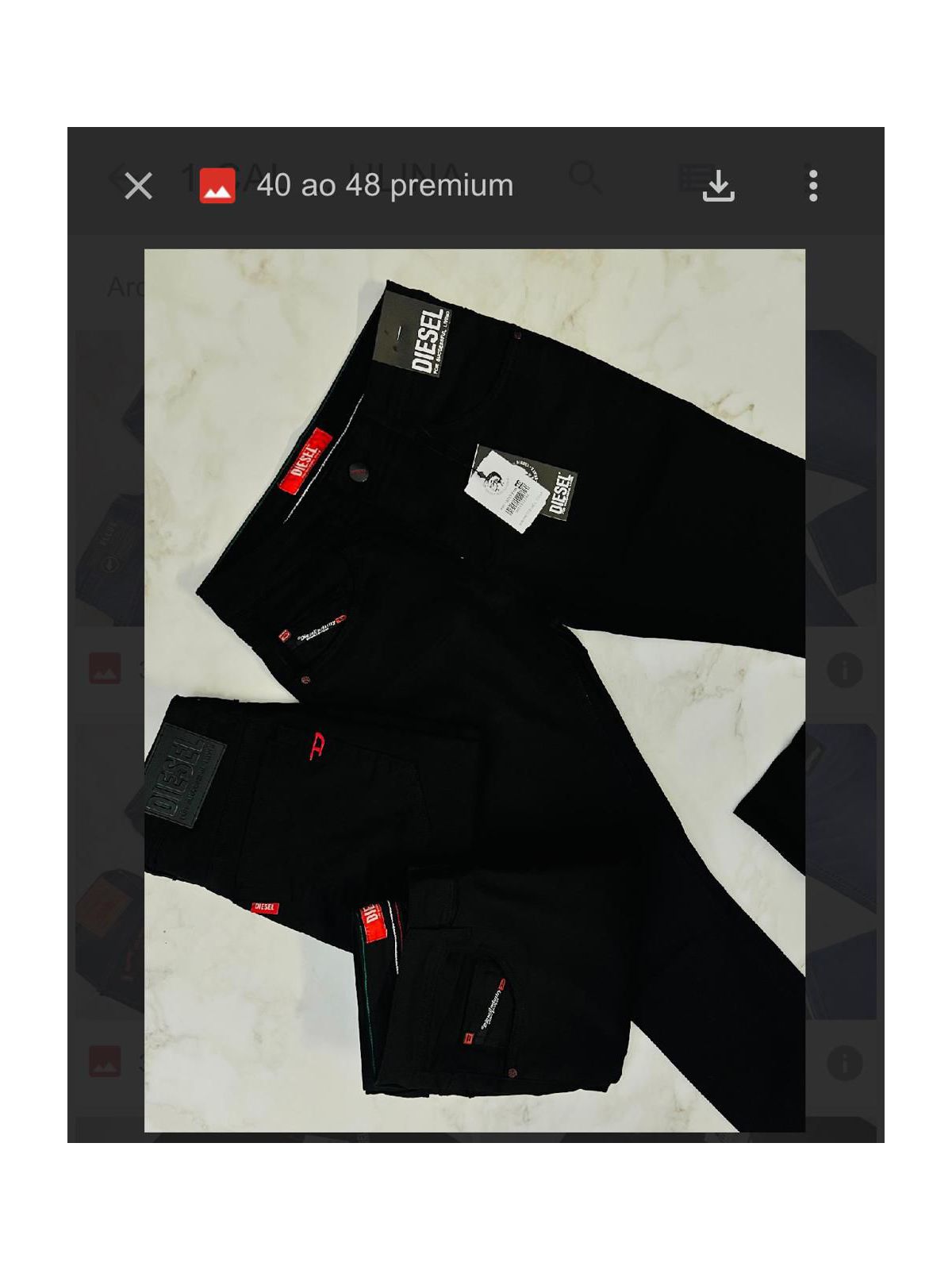
Task: Close the image viewer with the X
Action: (137, 186)
